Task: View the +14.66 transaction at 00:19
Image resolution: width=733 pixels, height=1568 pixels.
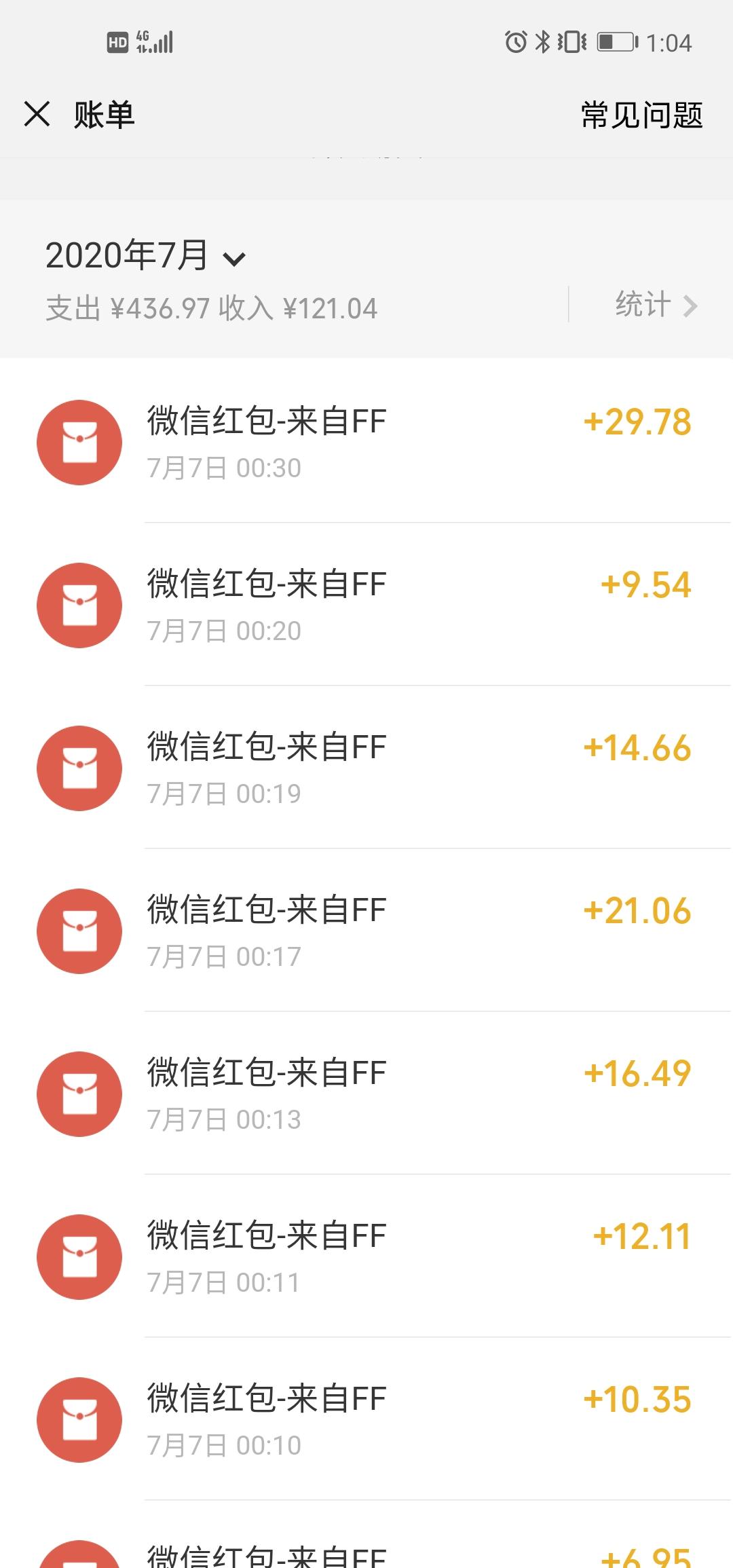Action: (366, 767)
